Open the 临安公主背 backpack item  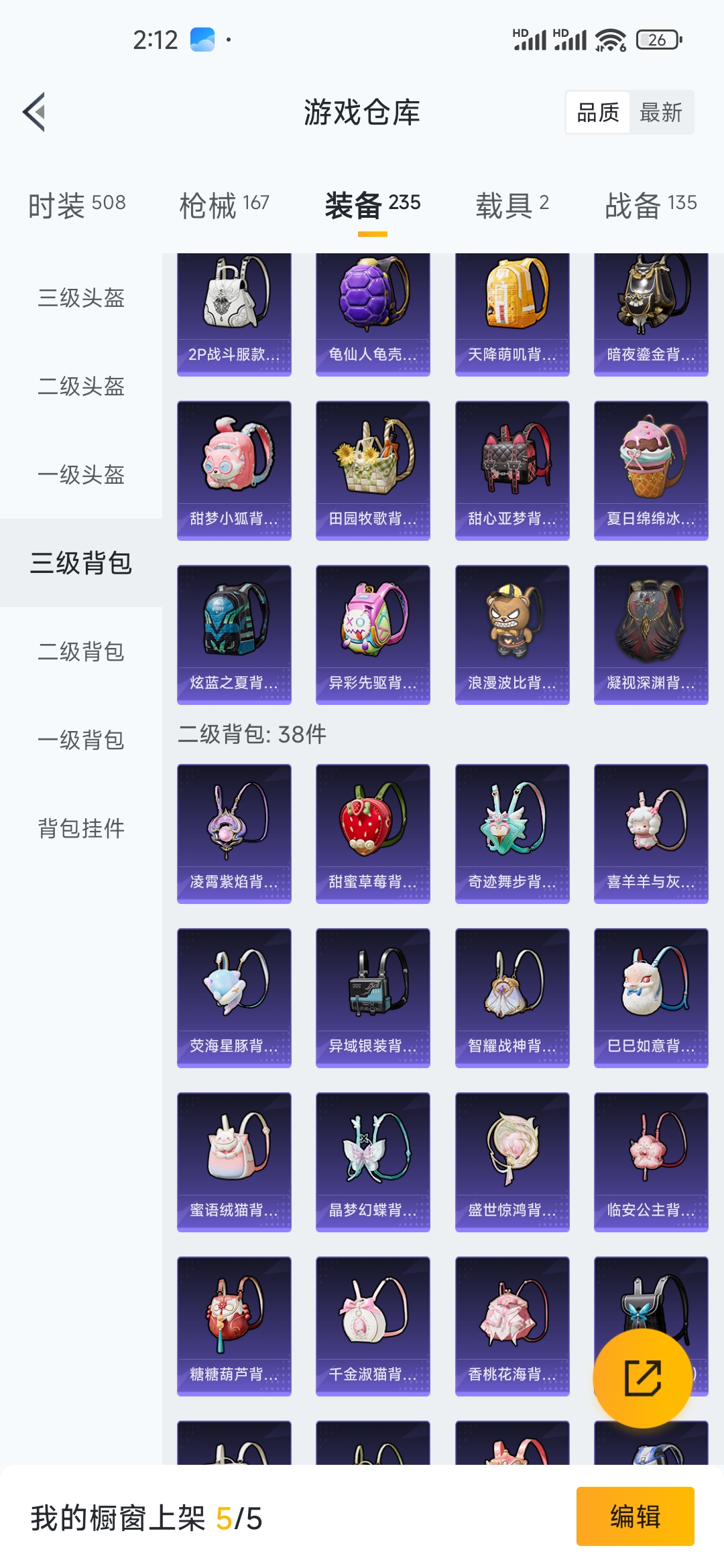click(651, 1162)
